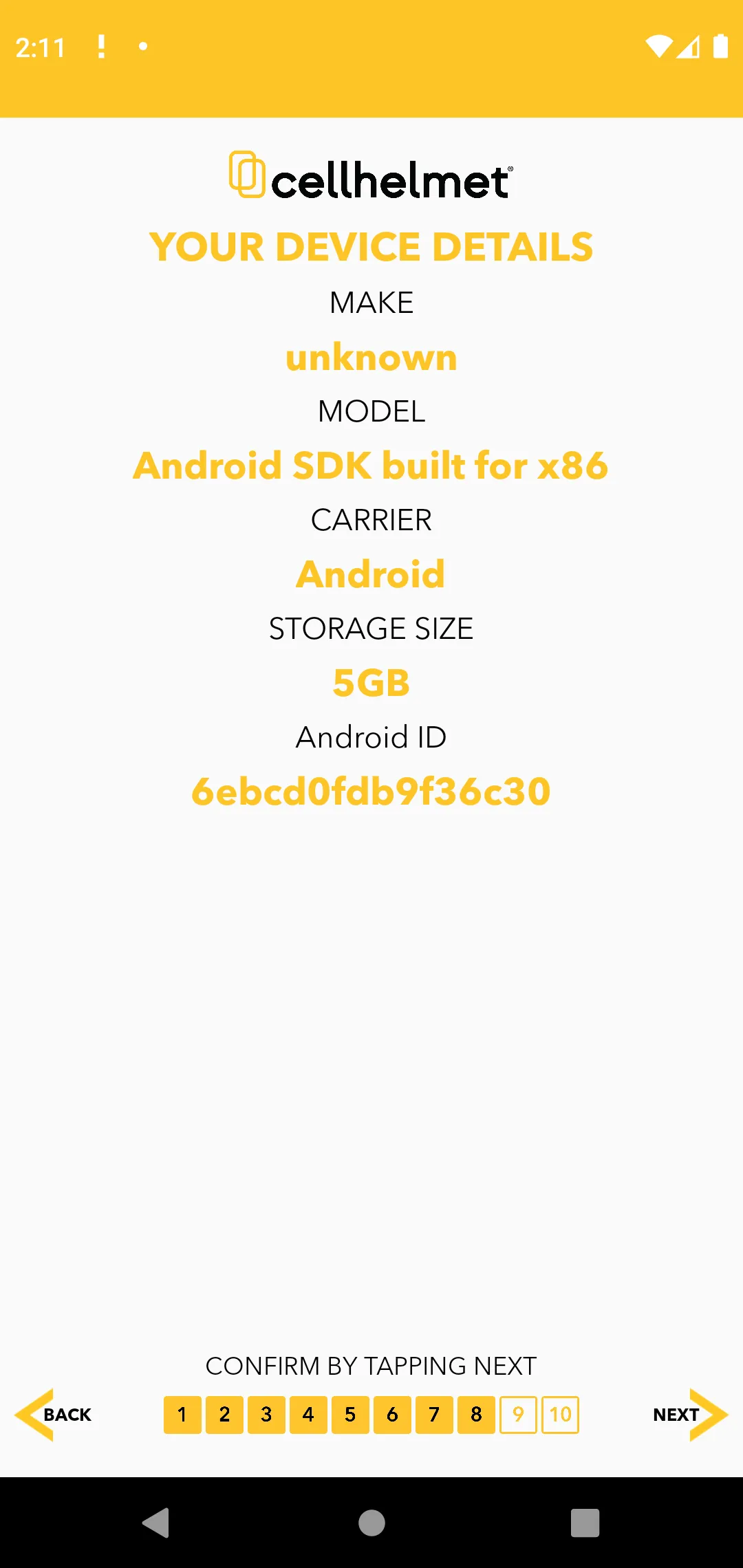The height and width of the screenshot is (1568, 743).
Task: Tap the system back button
Action: click(157, 1522)
